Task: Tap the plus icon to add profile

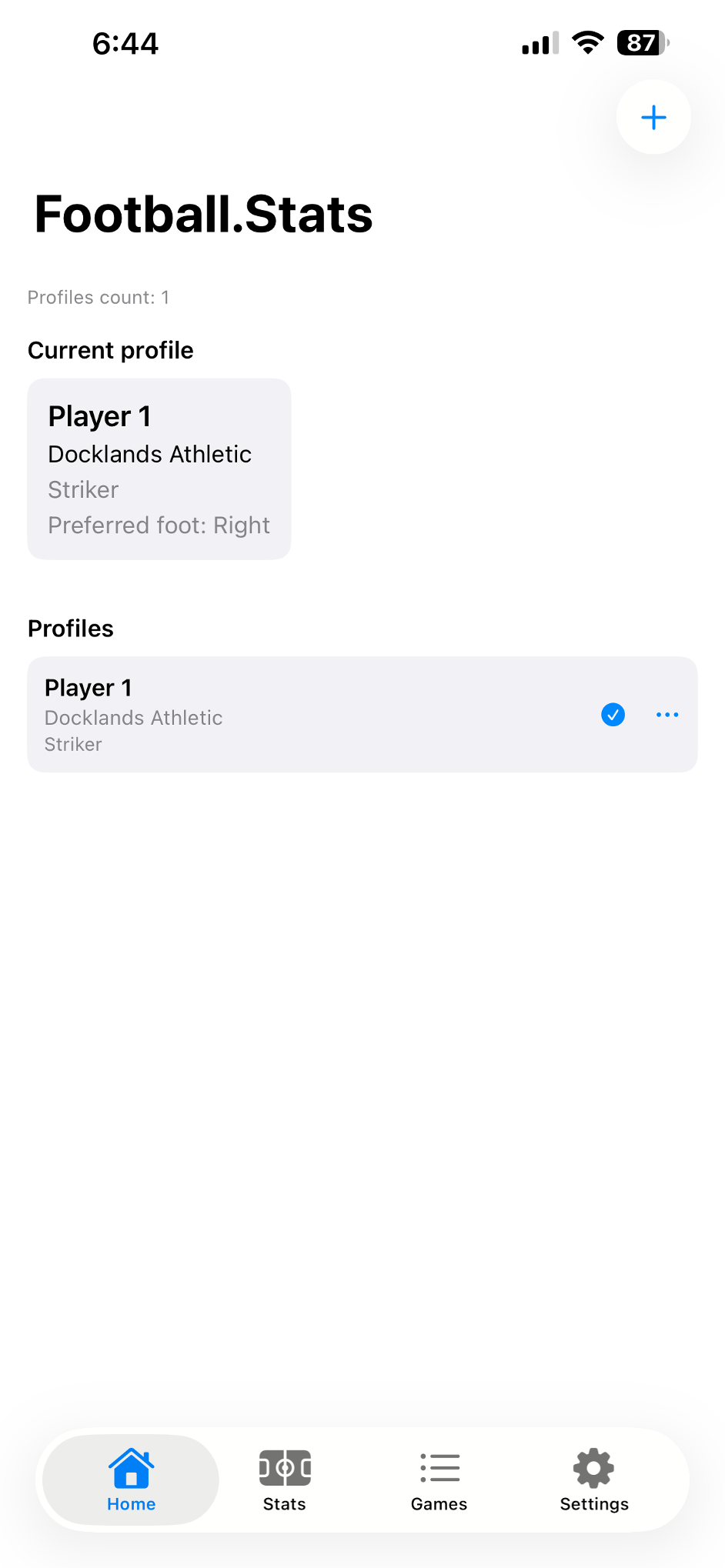Action: pyautogui.click(x=653, y=117)
